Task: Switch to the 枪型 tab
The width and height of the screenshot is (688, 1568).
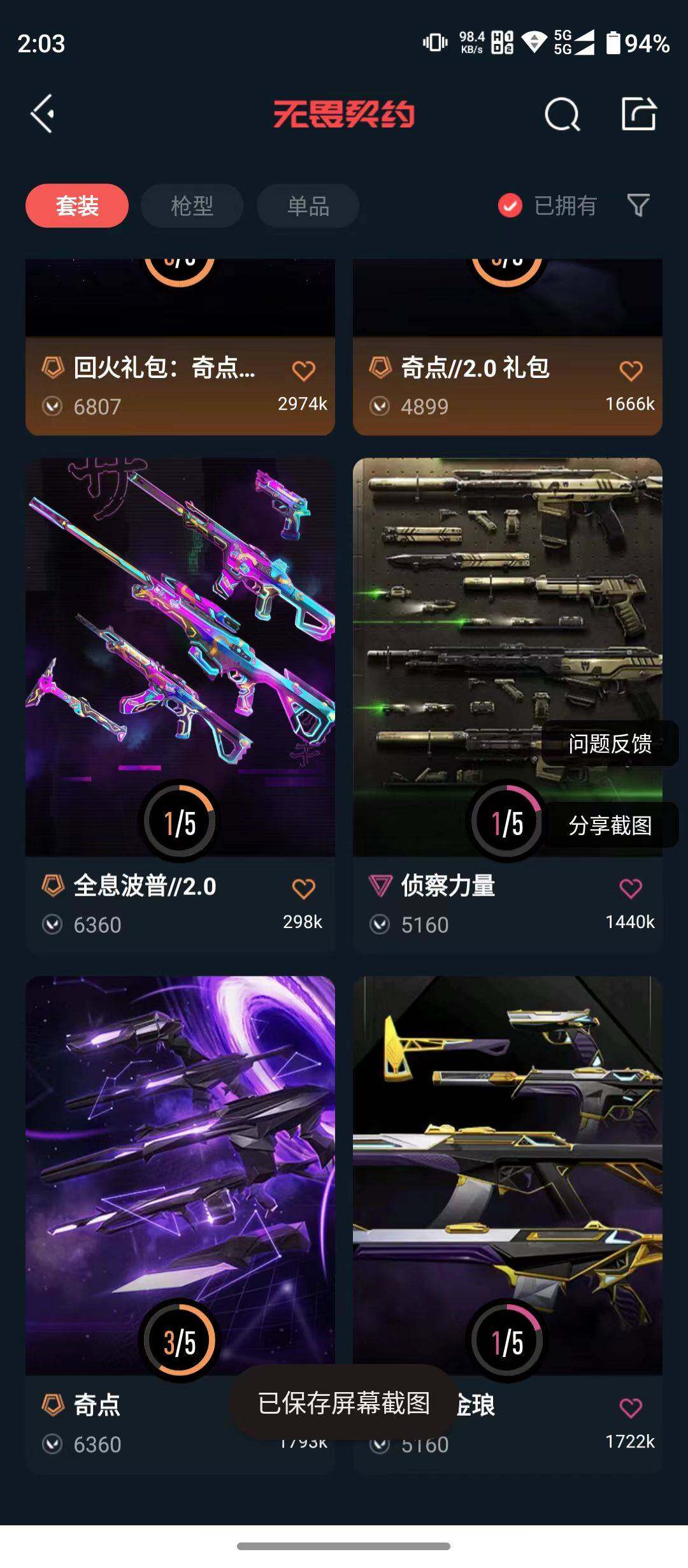Action: tap(192, 206)
